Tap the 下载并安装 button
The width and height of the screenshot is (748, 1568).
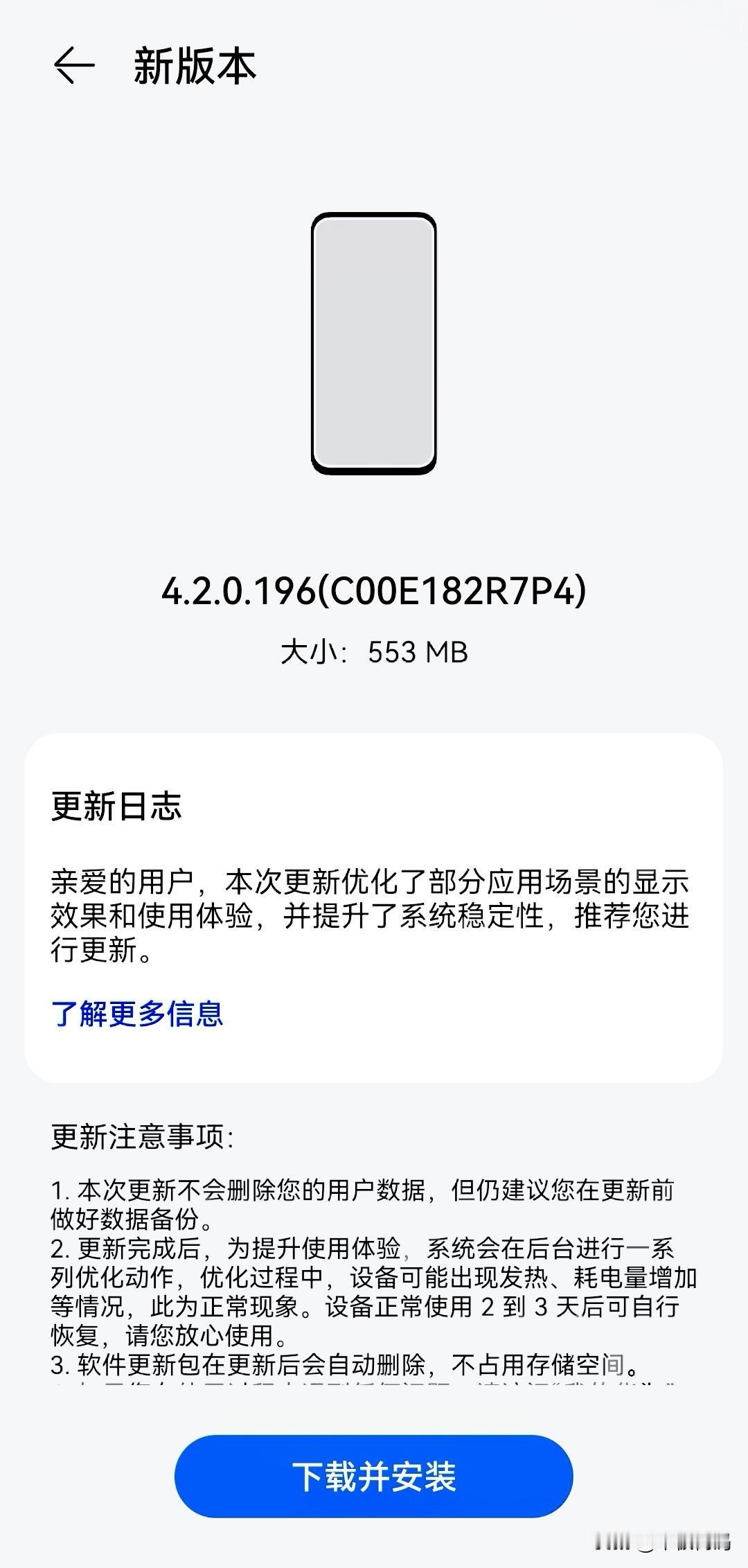374,1477
